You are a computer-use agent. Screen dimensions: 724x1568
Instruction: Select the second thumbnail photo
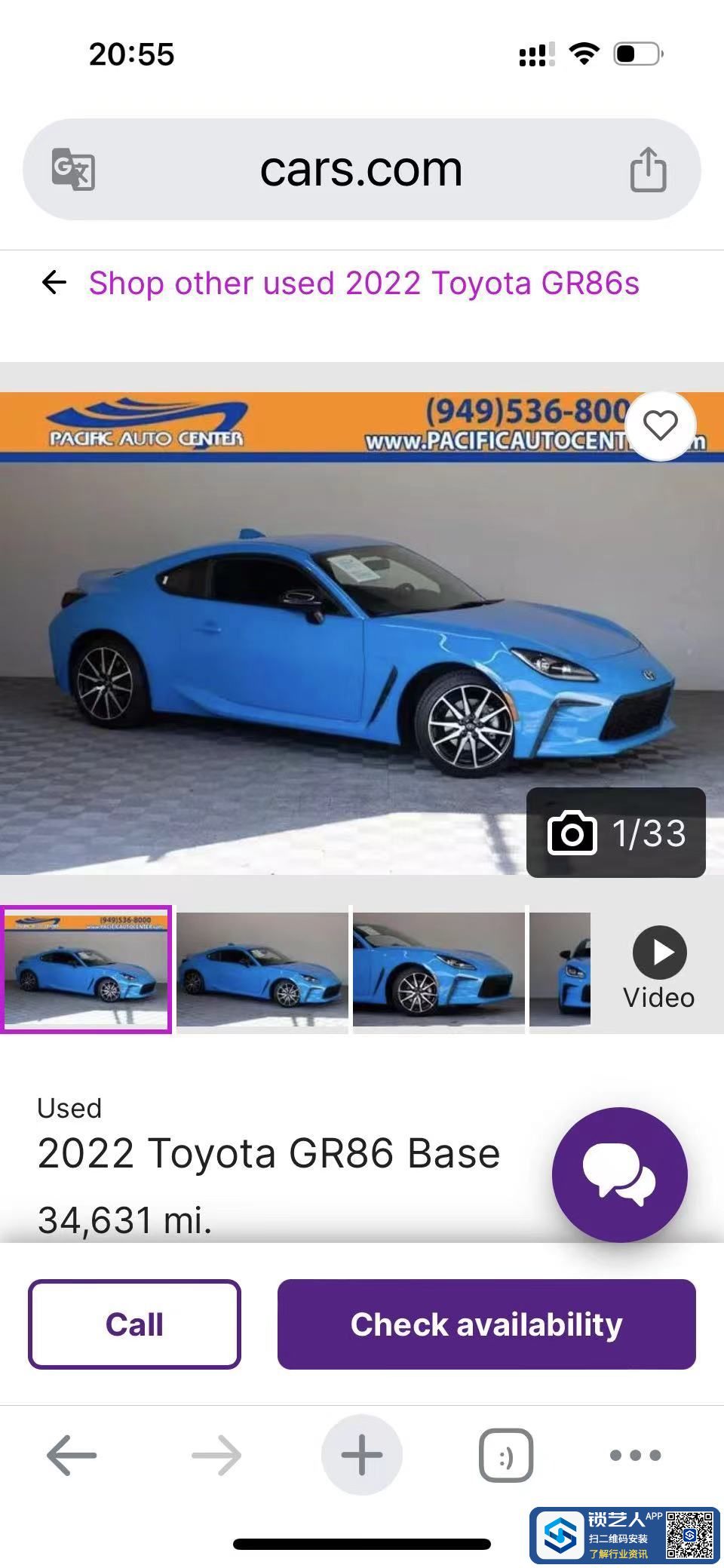pyautogui.click(x=262, y=969)
